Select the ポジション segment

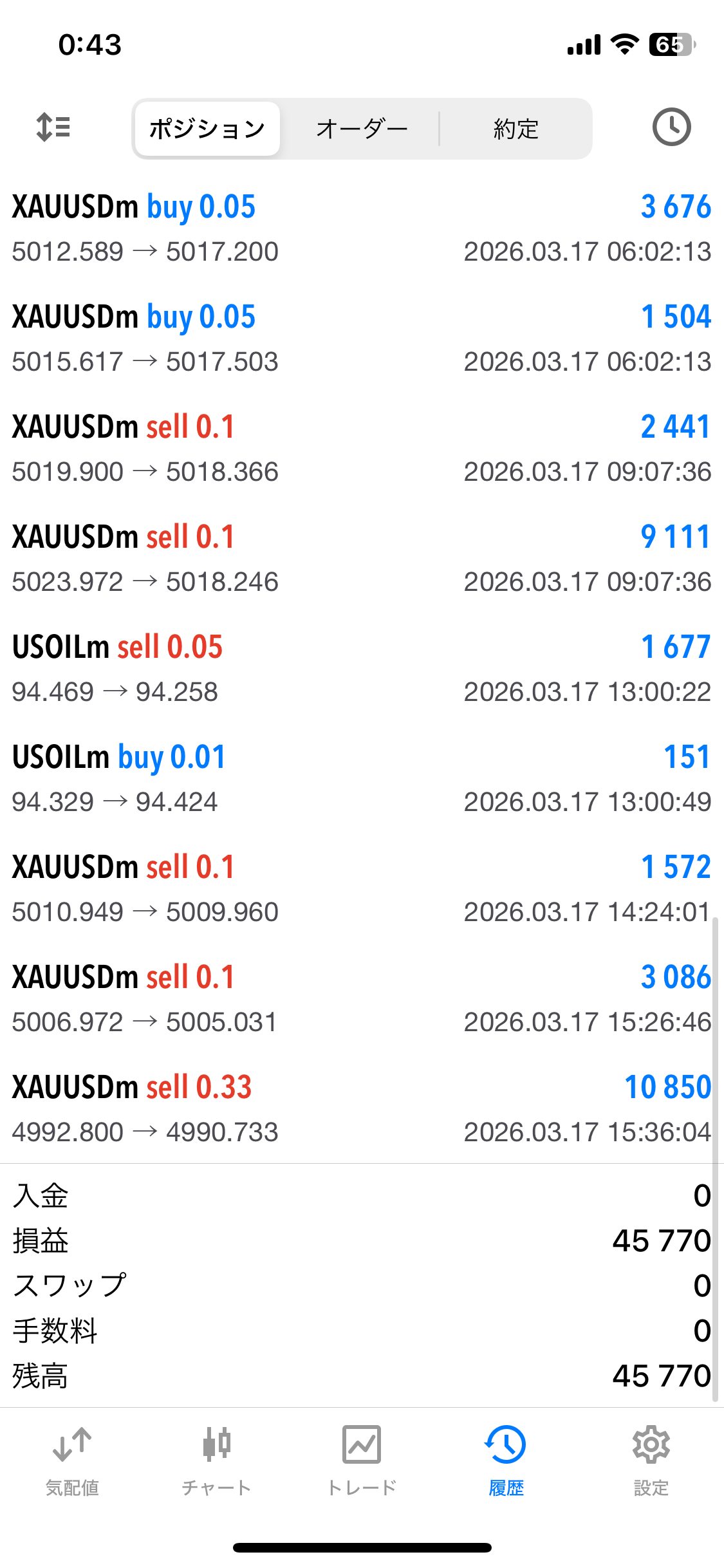point(207,129)
